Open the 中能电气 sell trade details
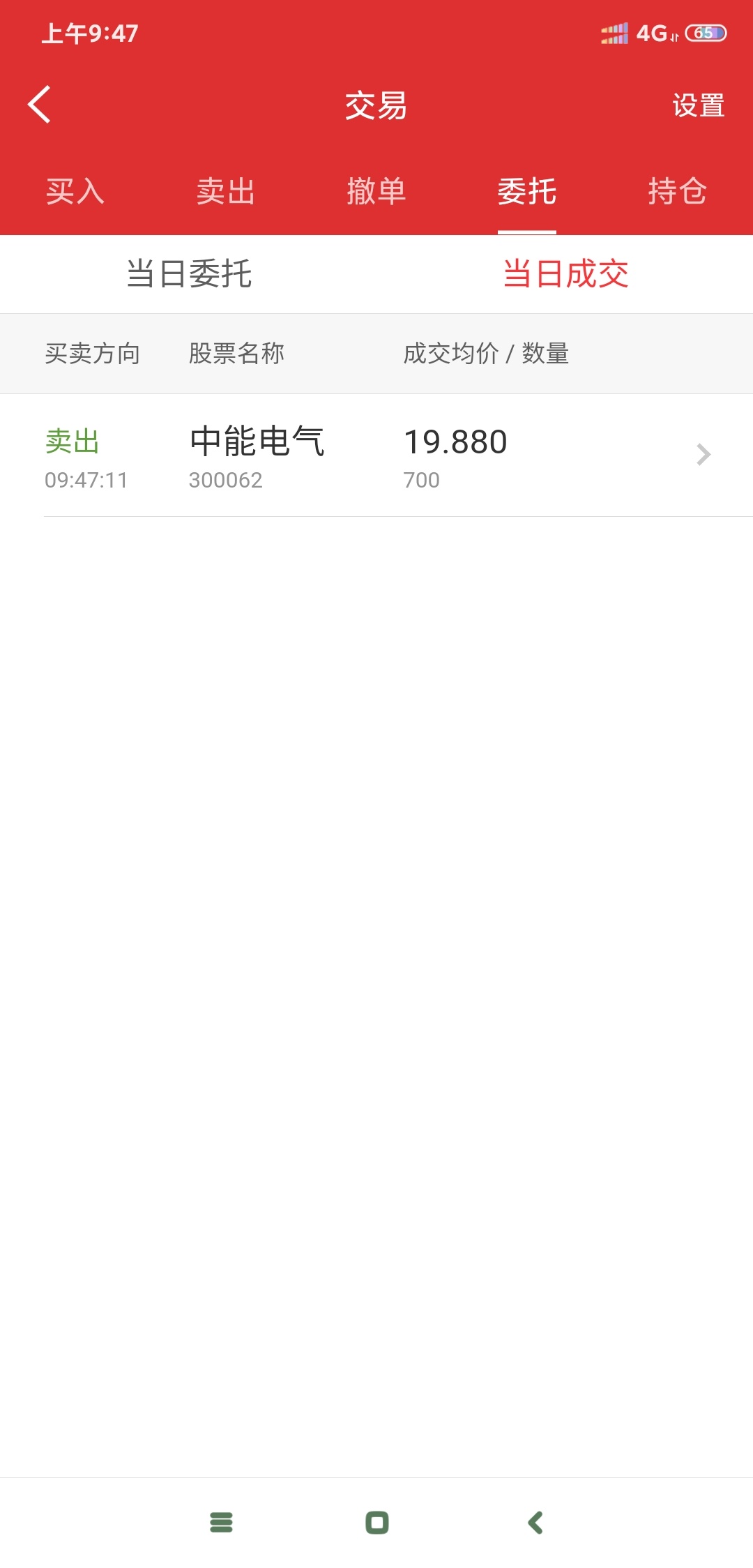 (376, 455)
